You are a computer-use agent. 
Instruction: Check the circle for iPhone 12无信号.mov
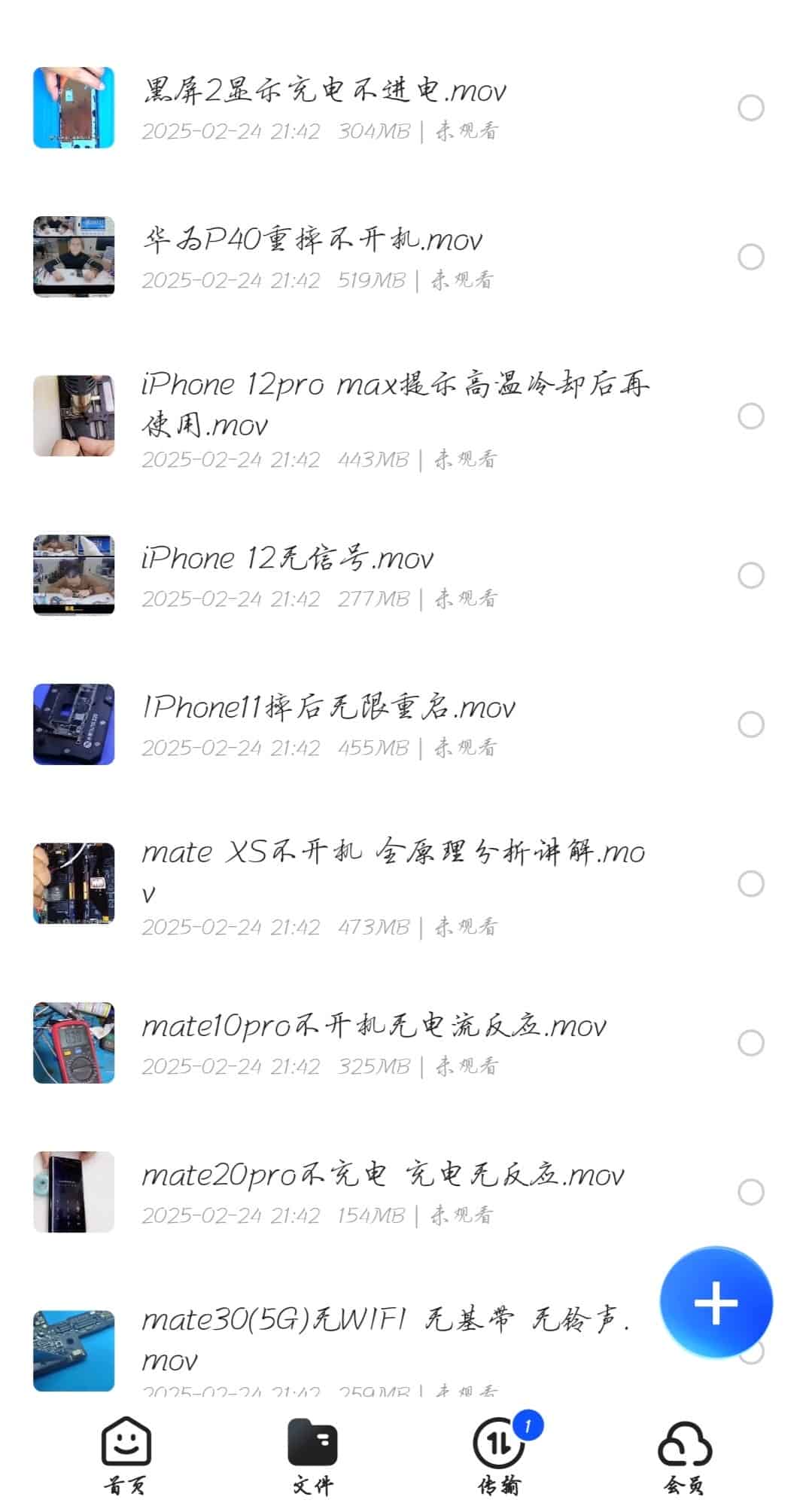point(750,575)
